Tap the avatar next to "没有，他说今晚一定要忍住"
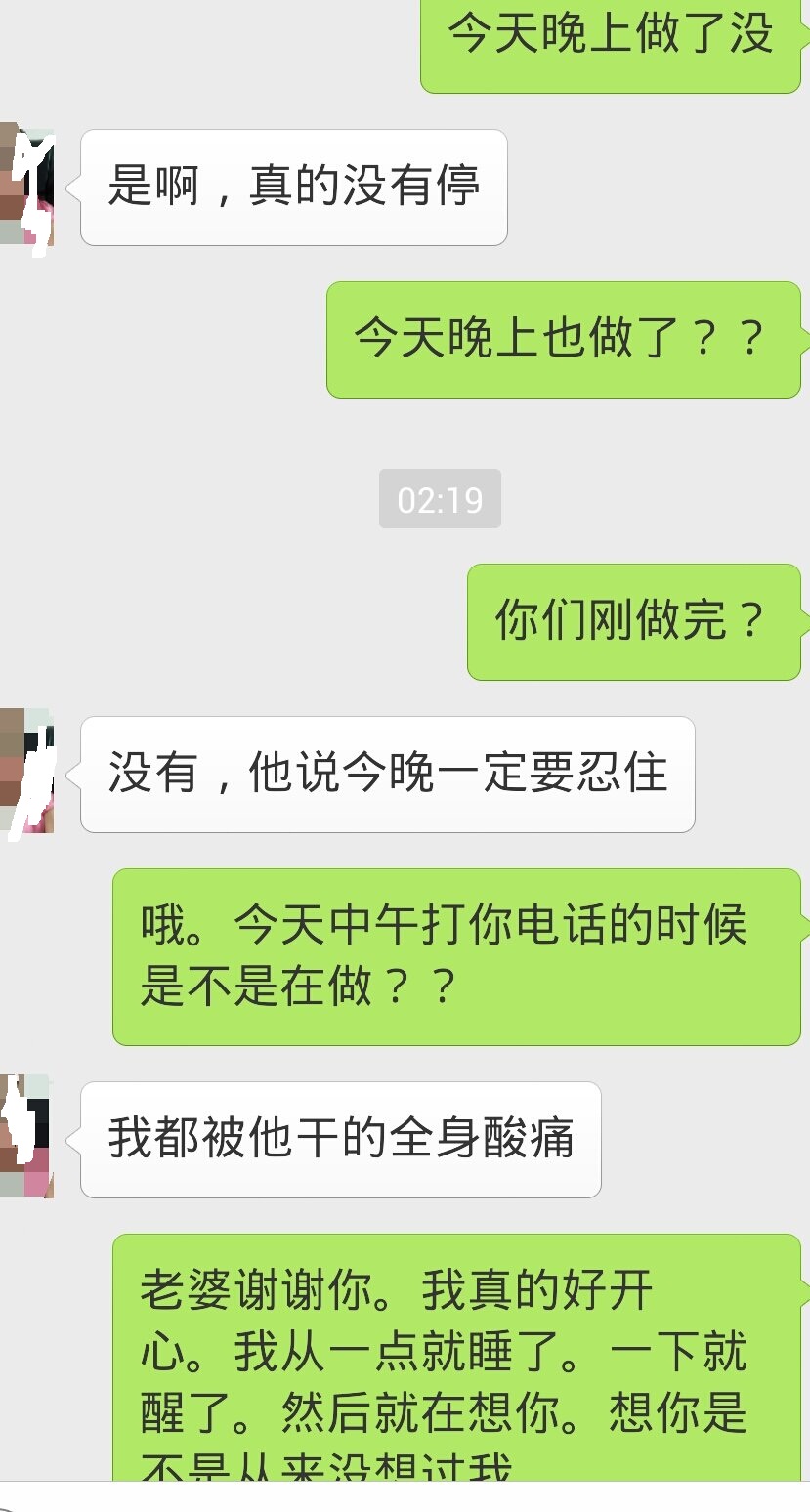The width and height of the screenshot is (810, 1512). [26, 772]
